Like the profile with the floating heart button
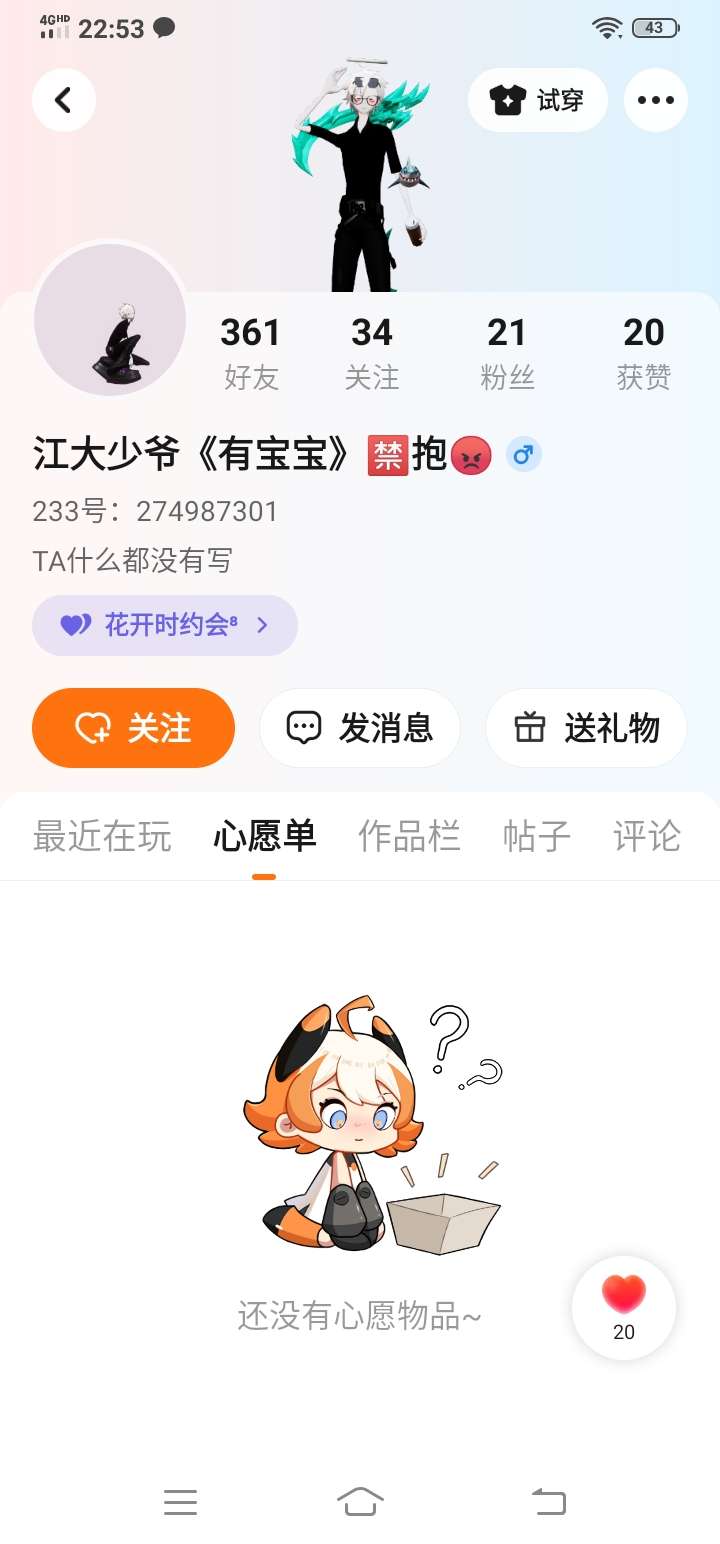The image size is (720, 1544). coord(624,1308)
